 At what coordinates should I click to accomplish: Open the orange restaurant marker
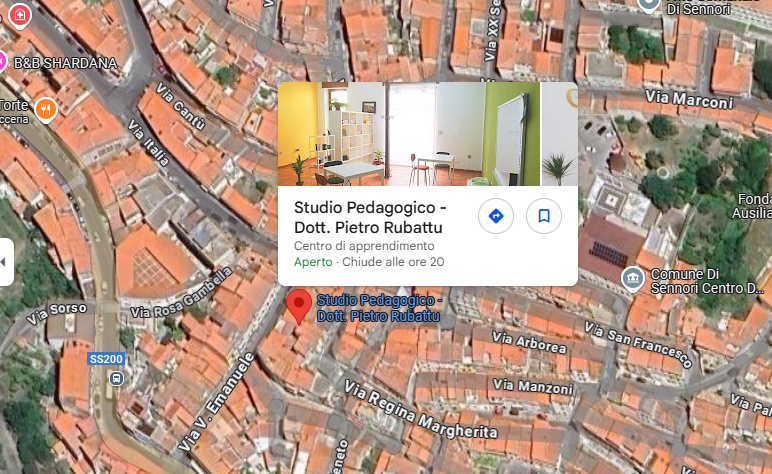tap(45, 108)
